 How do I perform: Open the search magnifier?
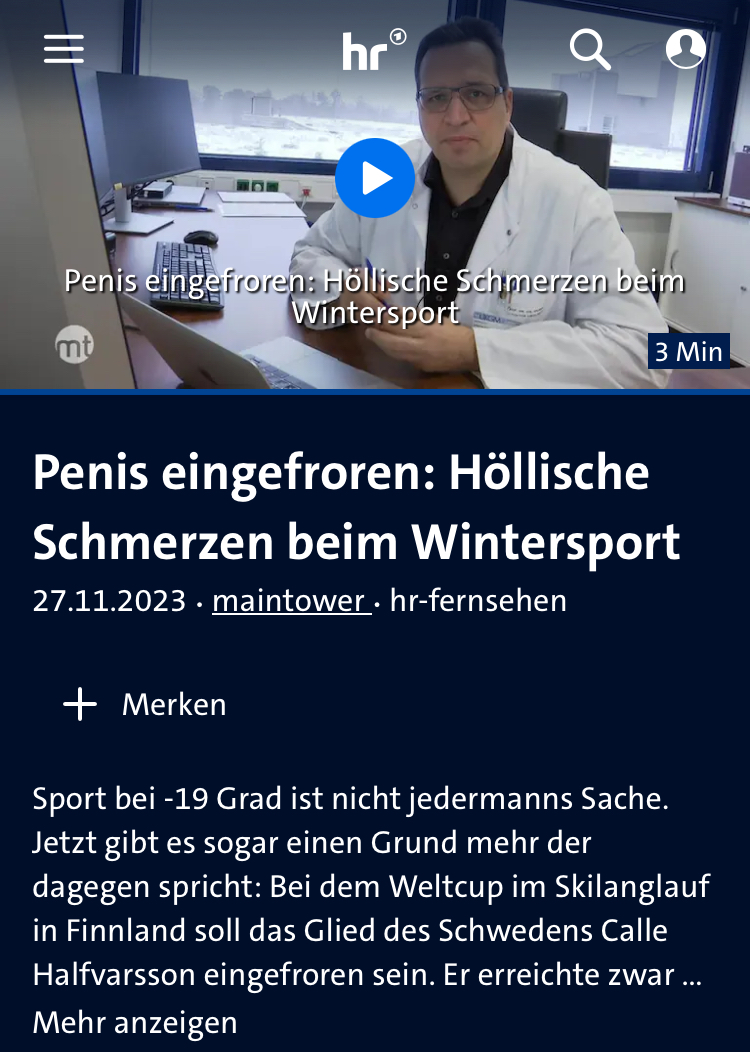point(590,49)
